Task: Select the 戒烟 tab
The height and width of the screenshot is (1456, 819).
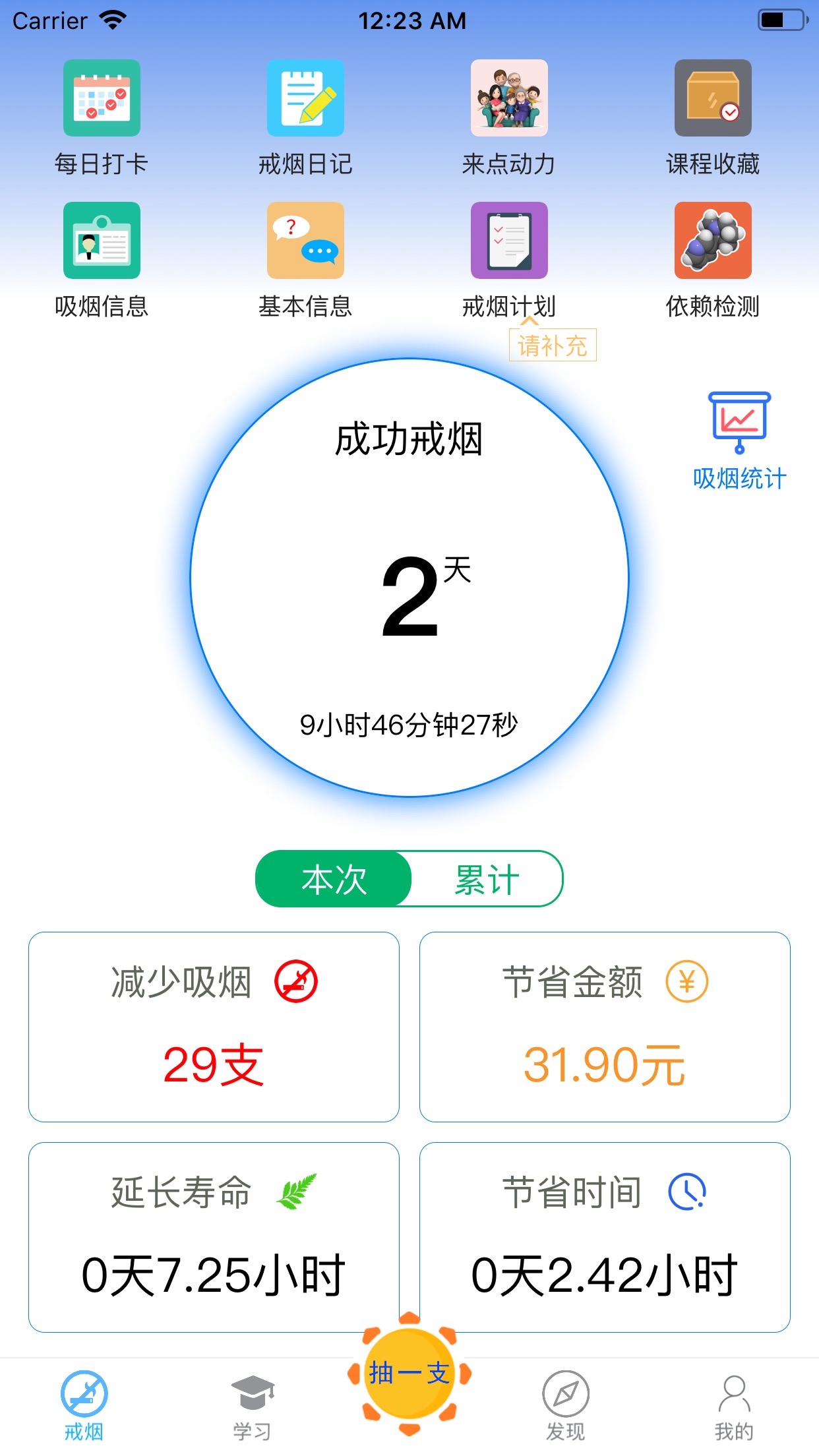Action: coord(84,1405)
